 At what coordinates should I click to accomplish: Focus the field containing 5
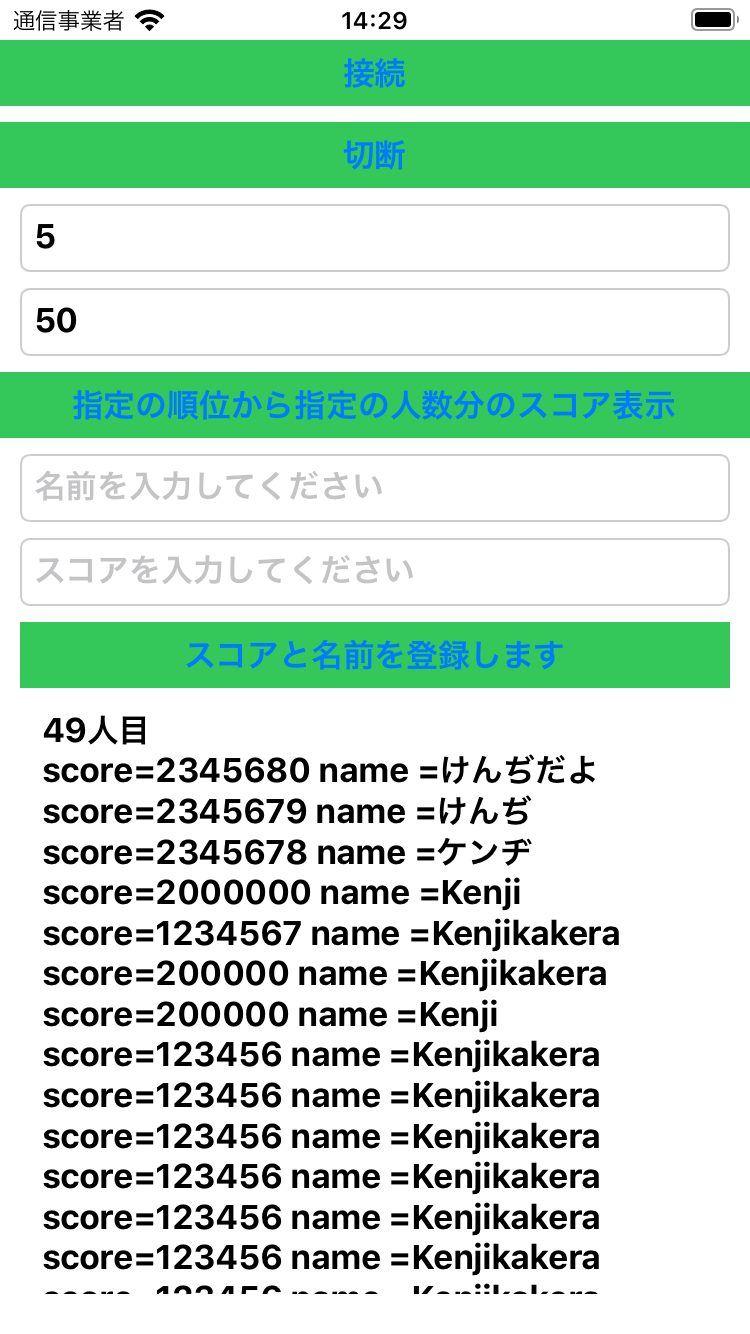point(375,238)
